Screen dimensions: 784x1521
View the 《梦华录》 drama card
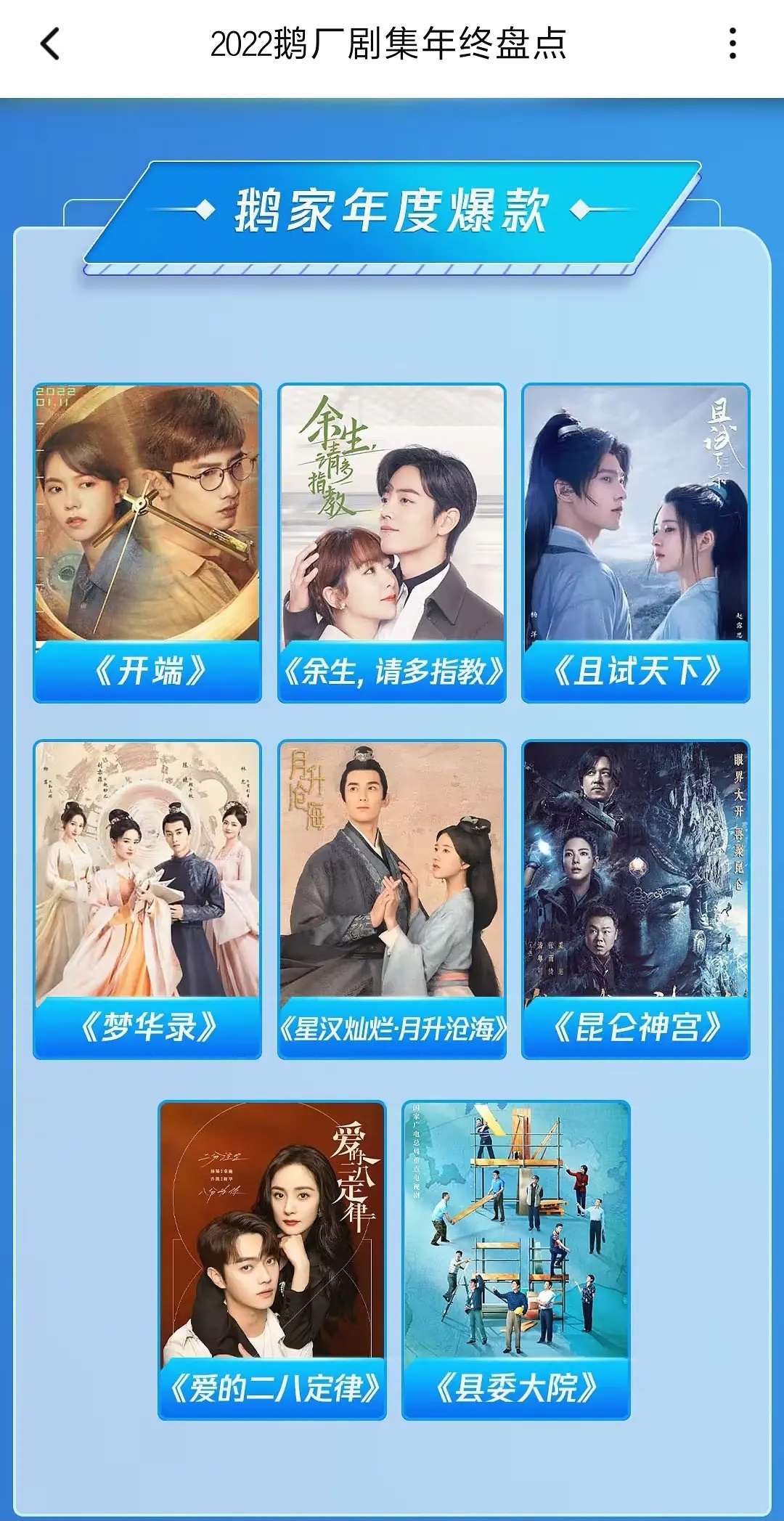(147, 900)
